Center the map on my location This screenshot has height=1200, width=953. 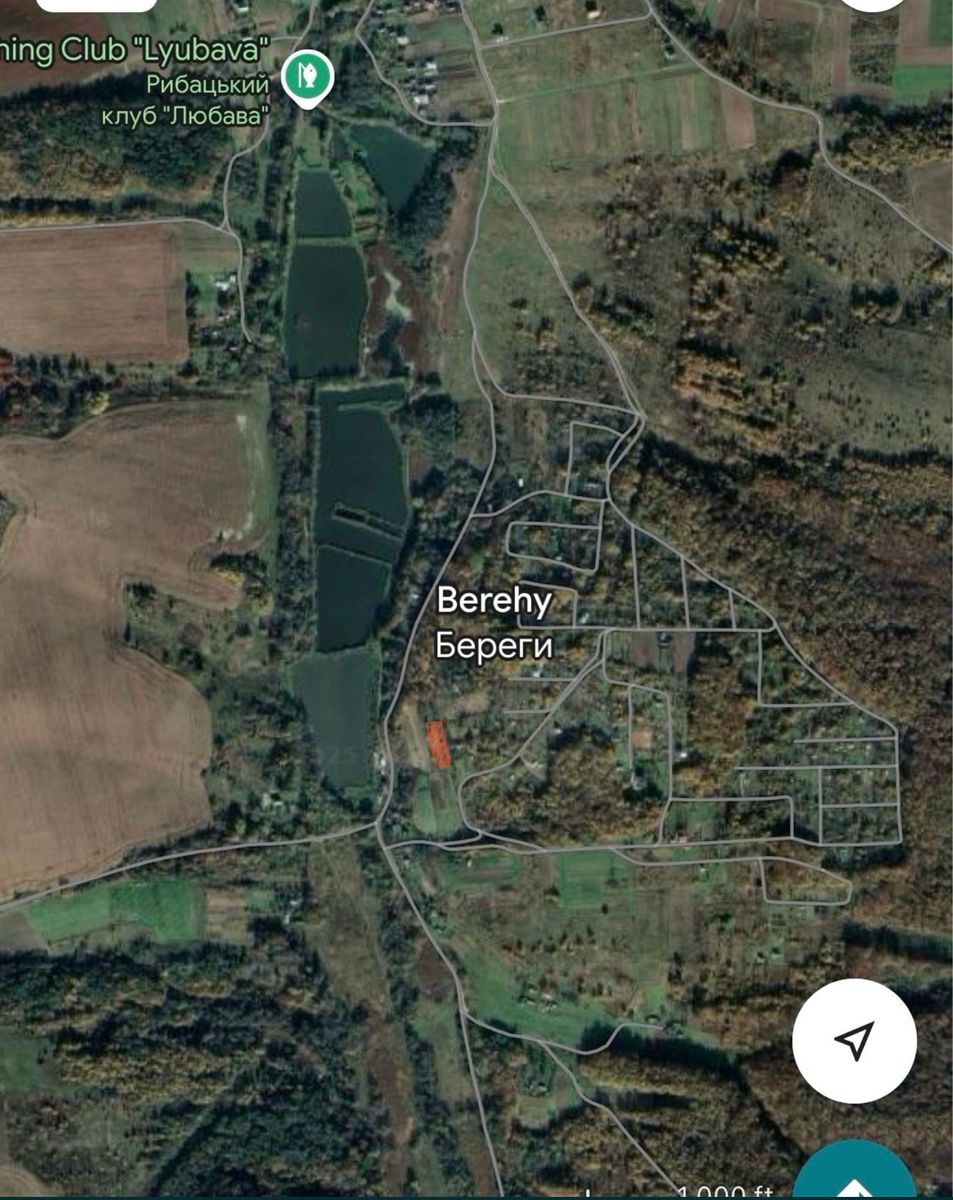[853, 1040]
